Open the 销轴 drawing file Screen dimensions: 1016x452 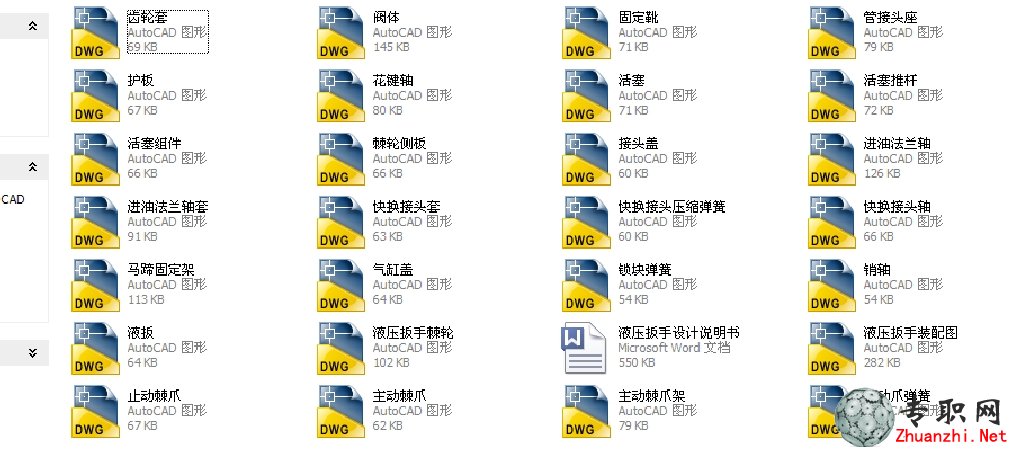click(832, 285)
